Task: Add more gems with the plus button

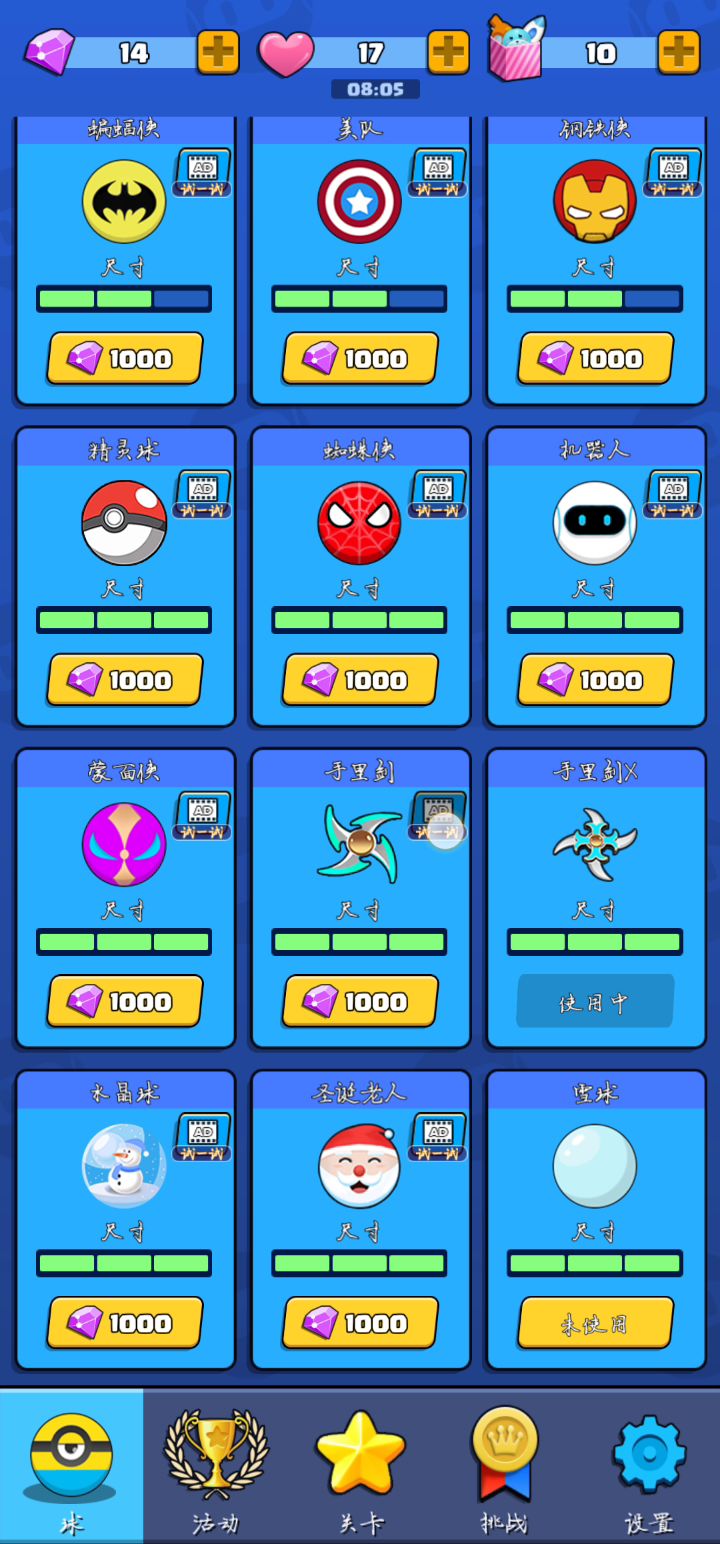Action: (x=218, y=52)
